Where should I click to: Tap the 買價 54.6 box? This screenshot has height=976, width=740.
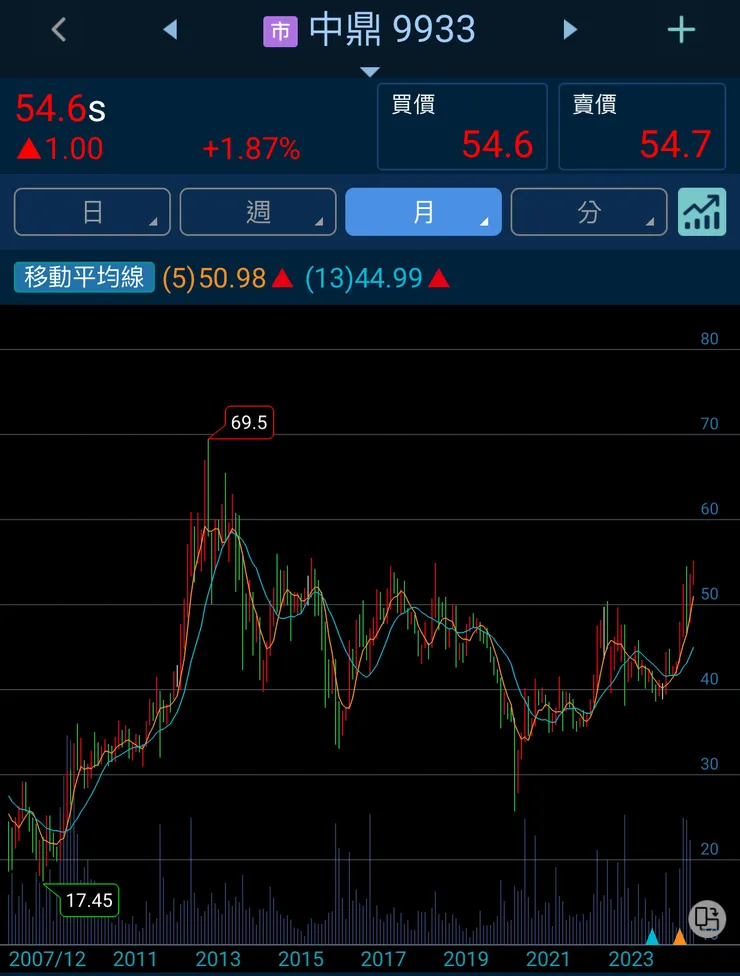(x=462, y=127)
